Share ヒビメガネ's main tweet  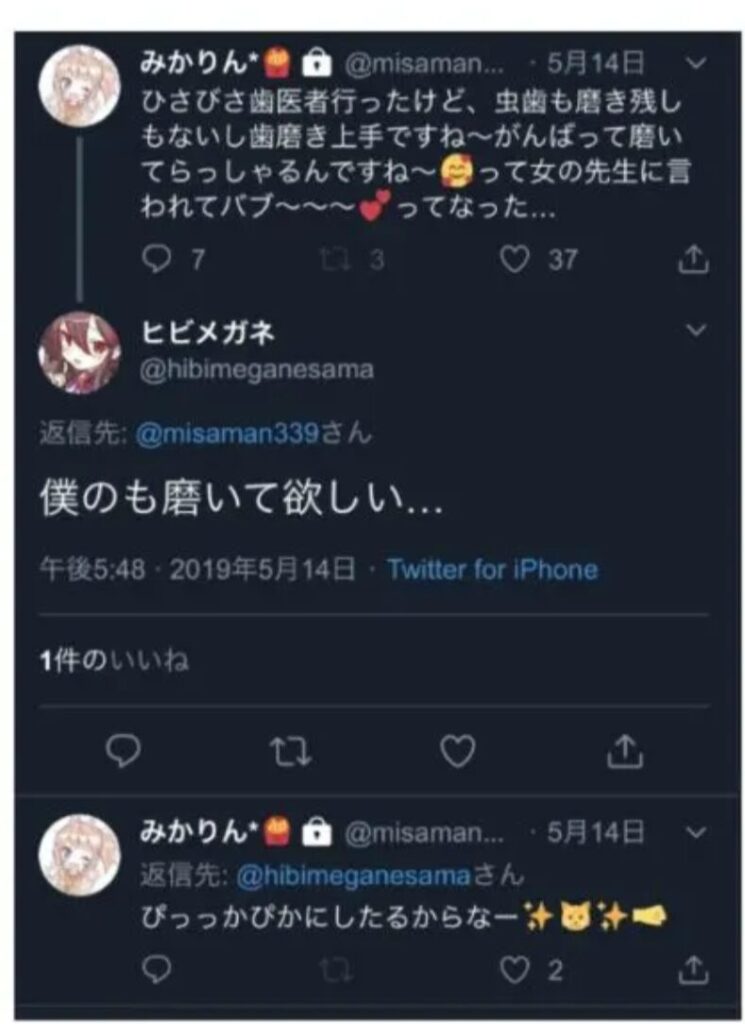625,752
